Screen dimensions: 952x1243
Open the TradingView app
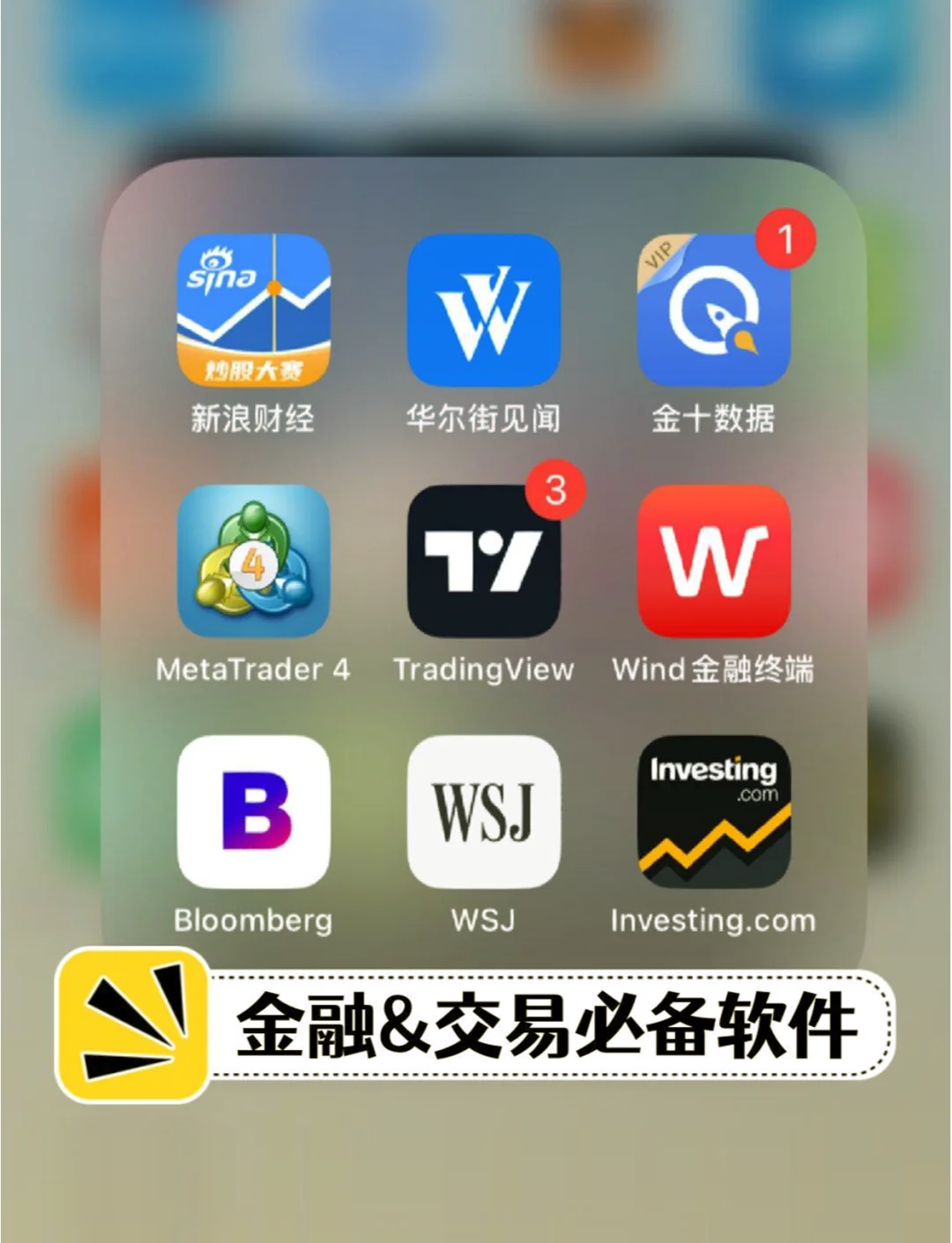click(x=485, y=566)
